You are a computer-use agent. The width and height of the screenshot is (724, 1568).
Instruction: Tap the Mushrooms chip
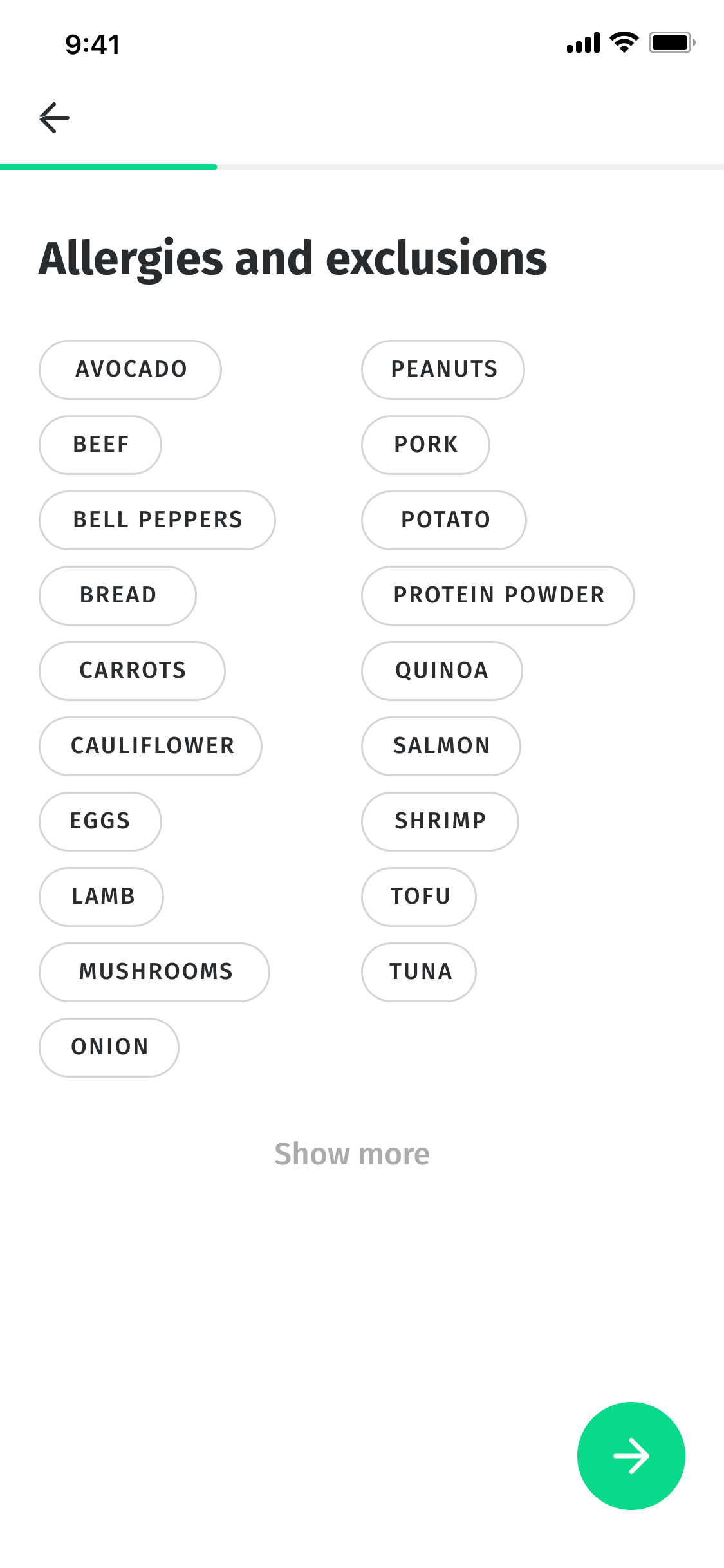tap(154, 972)
